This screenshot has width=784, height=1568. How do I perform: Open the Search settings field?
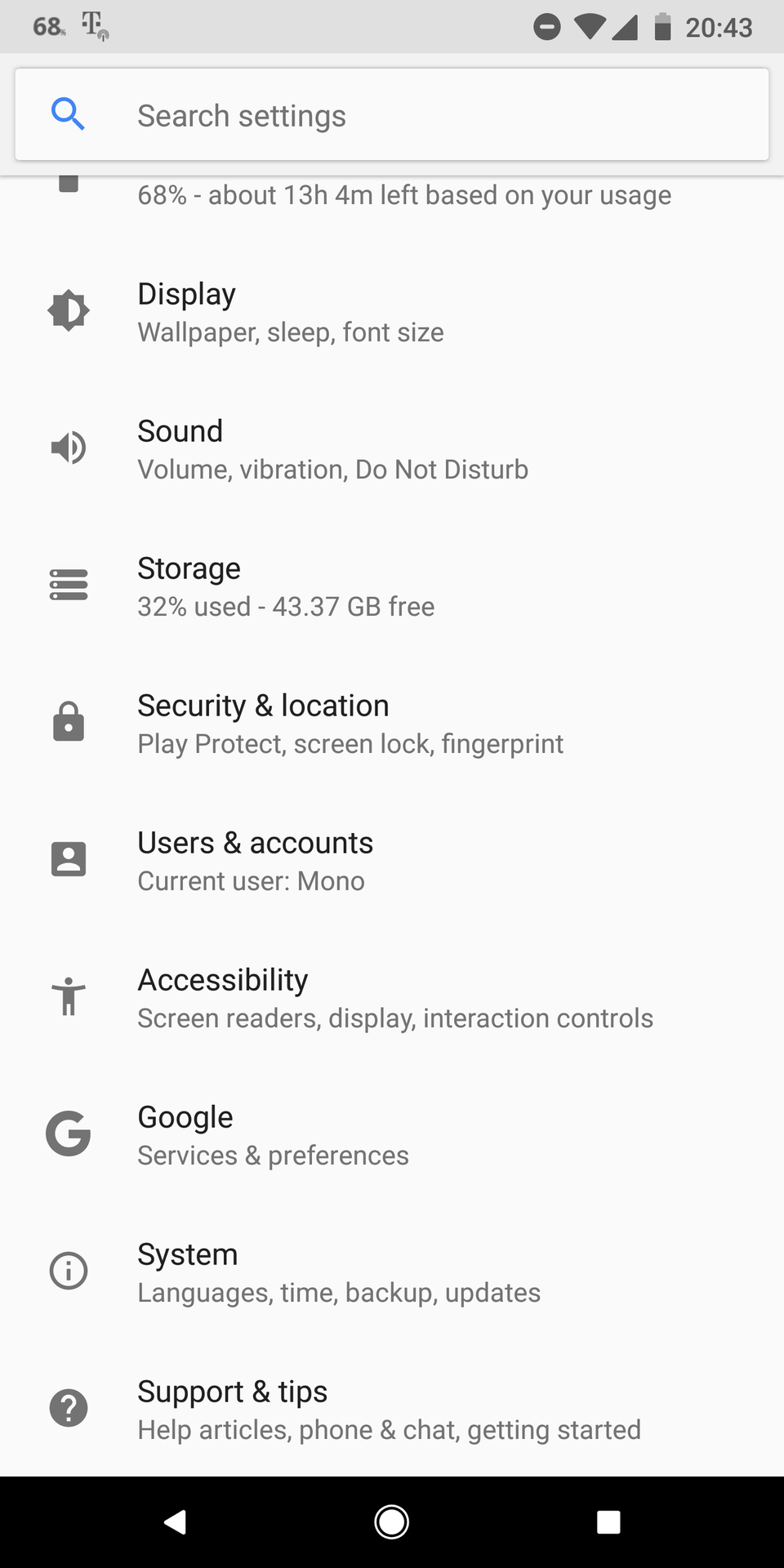coord(392,114)
